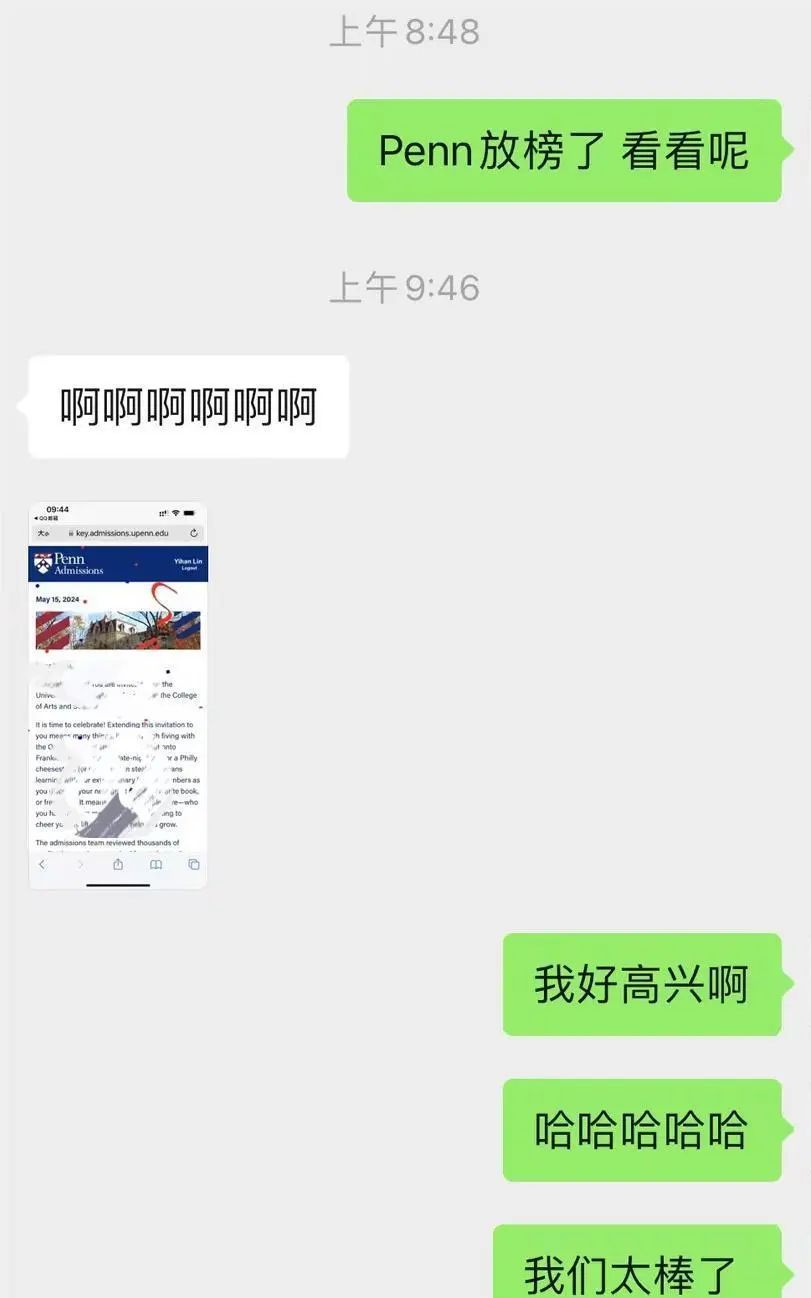This screenshot has height=1298, width=811.
Task: Tap the reload icon in Safari address bar
Action: pos(195,533)
